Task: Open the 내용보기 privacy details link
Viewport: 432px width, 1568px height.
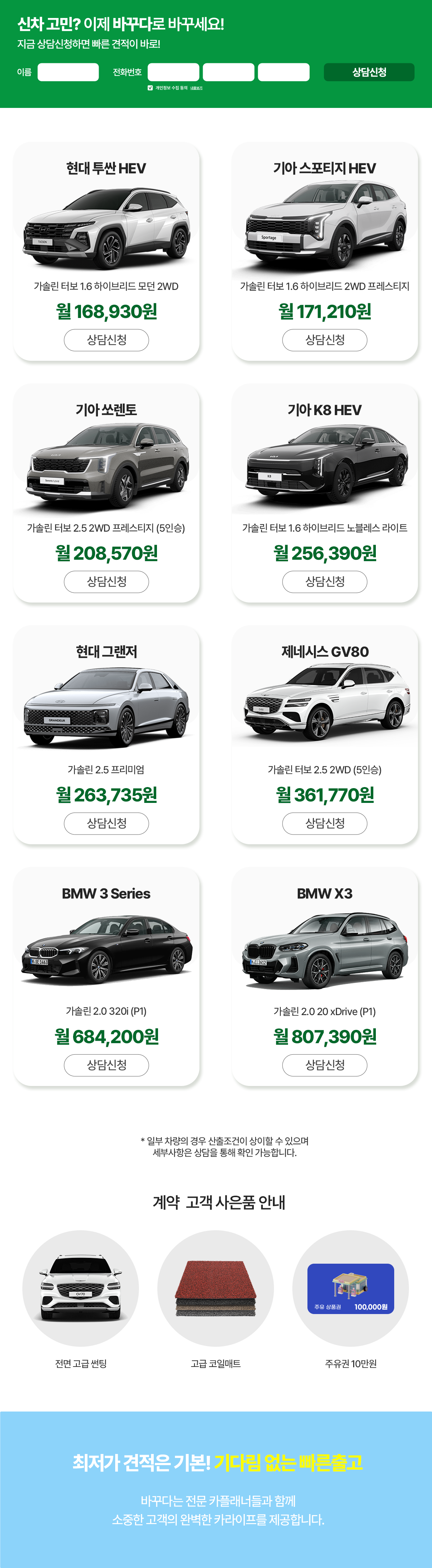Action: 196,88
